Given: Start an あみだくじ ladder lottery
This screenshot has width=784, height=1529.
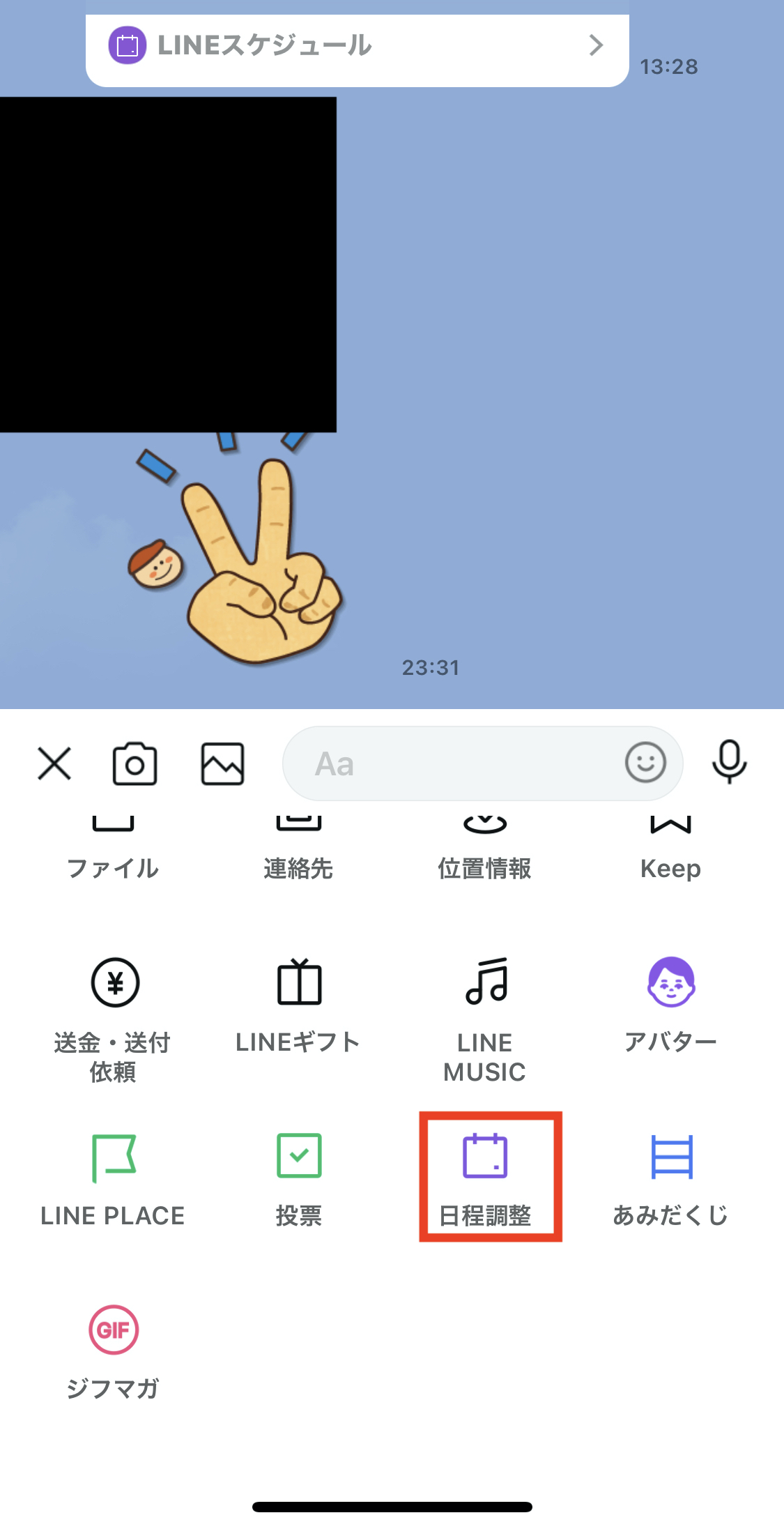Looking at the screenshot, I should [670, 1178].
